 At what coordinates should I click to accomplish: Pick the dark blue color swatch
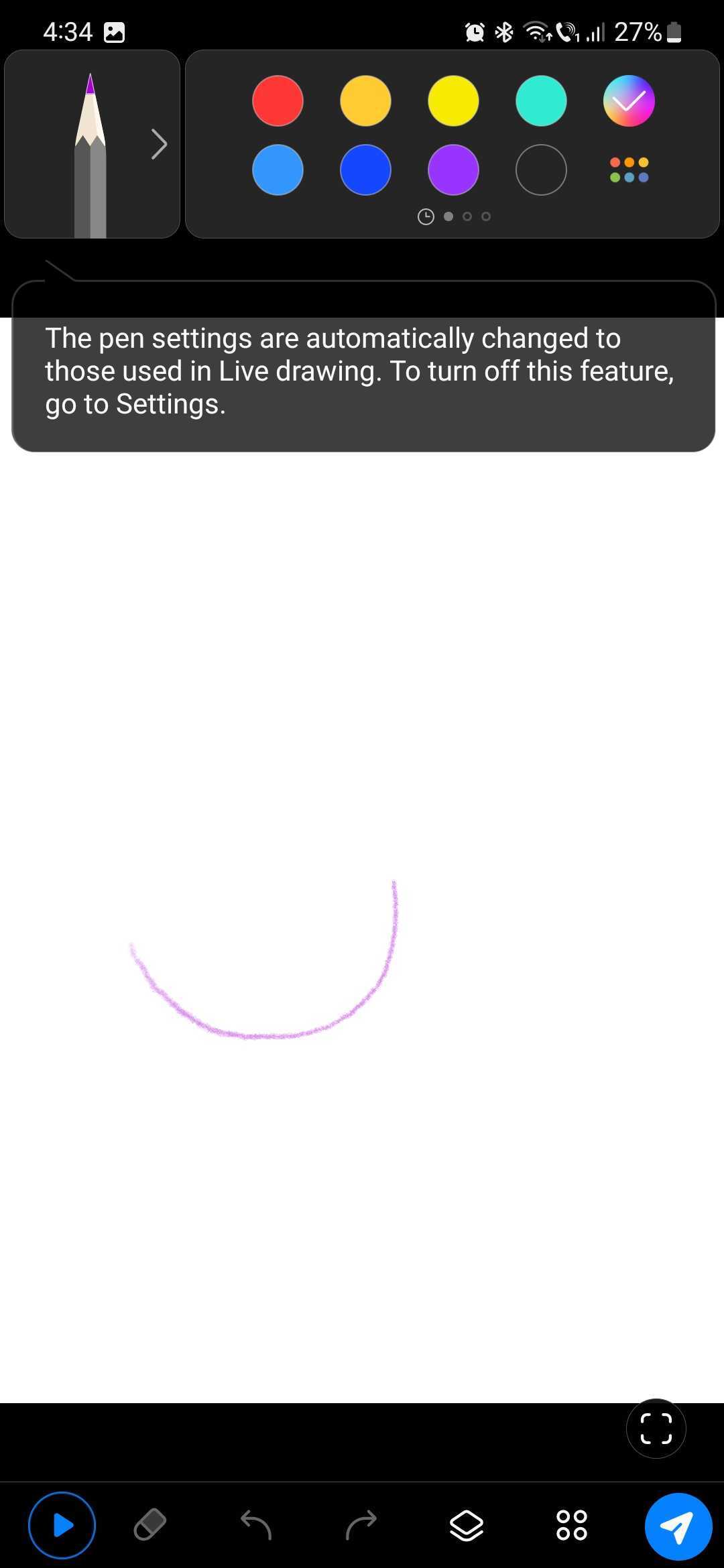click(365, 170)
